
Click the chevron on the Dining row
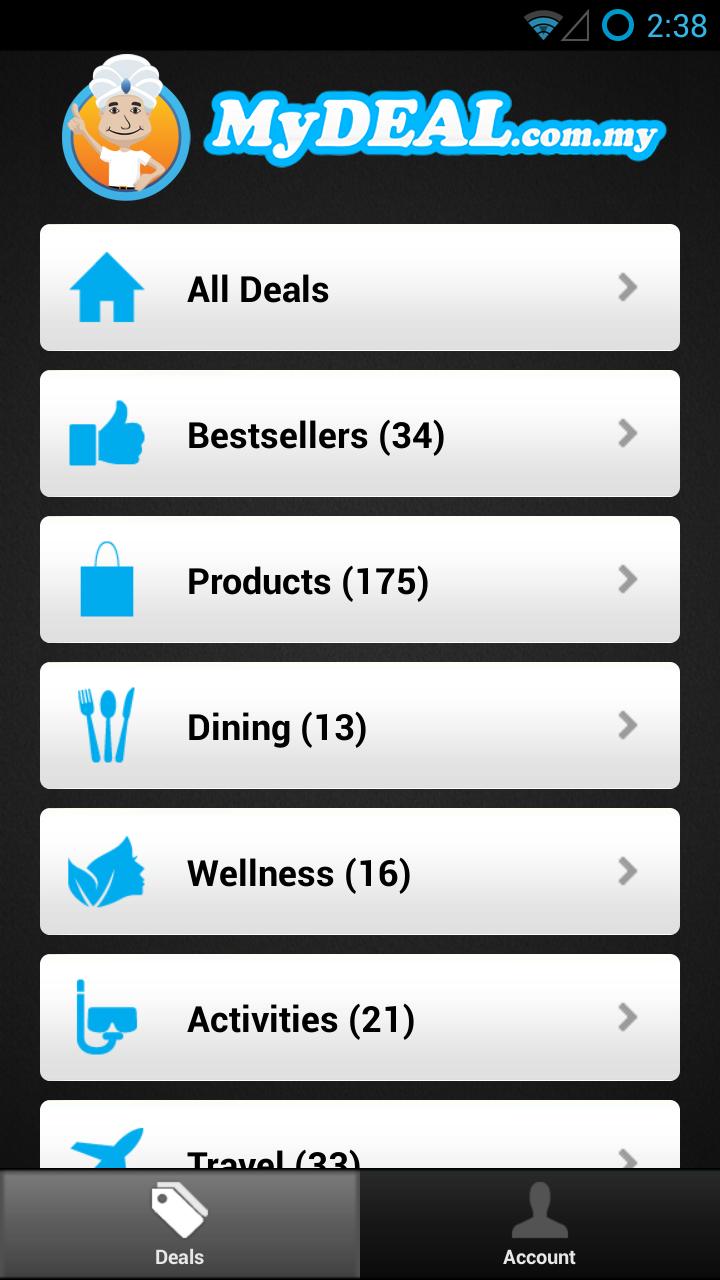click(x=628, y=725)
